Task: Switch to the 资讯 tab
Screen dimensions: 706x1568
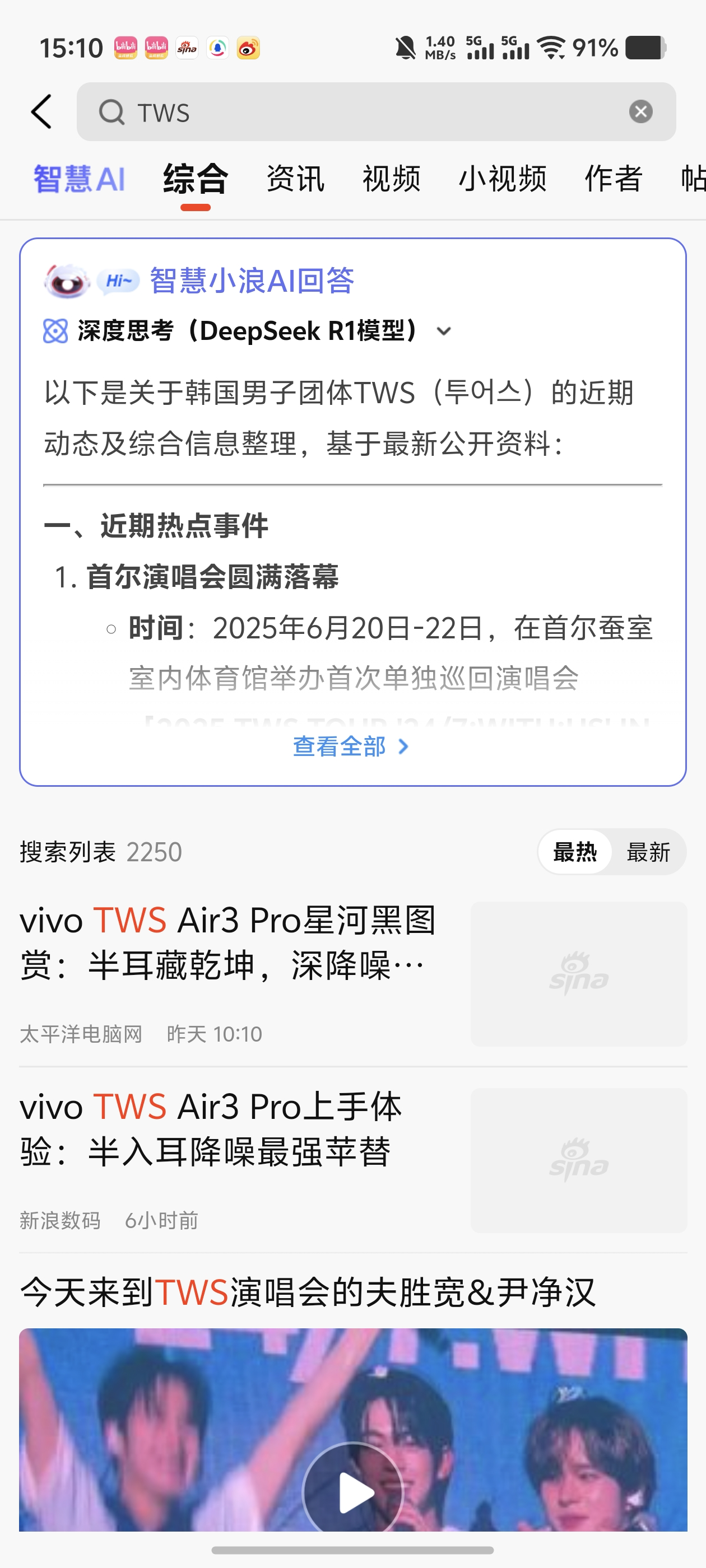Action: tap(295, 179)
